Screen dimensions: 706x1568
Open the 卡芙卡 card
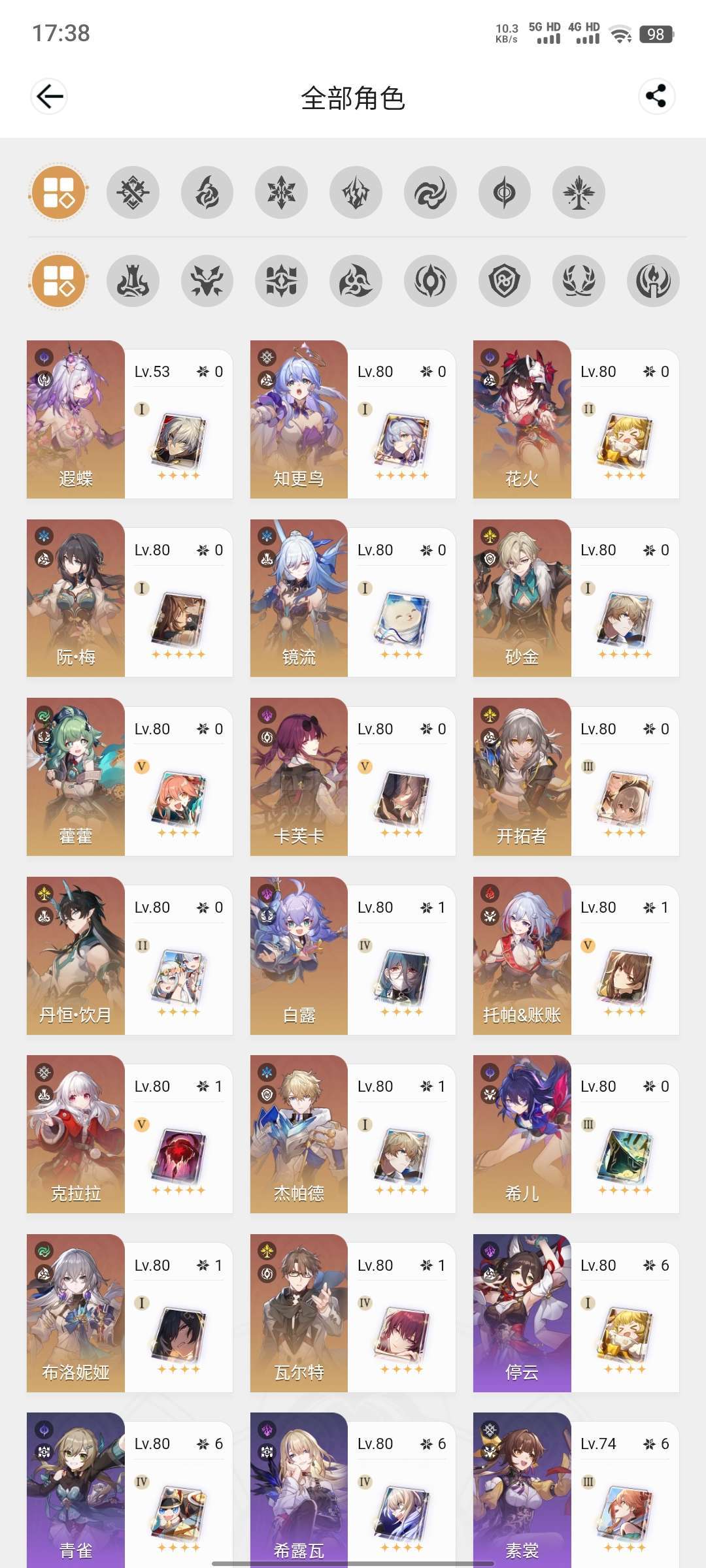pyautogui.click(x=353, y=777)
